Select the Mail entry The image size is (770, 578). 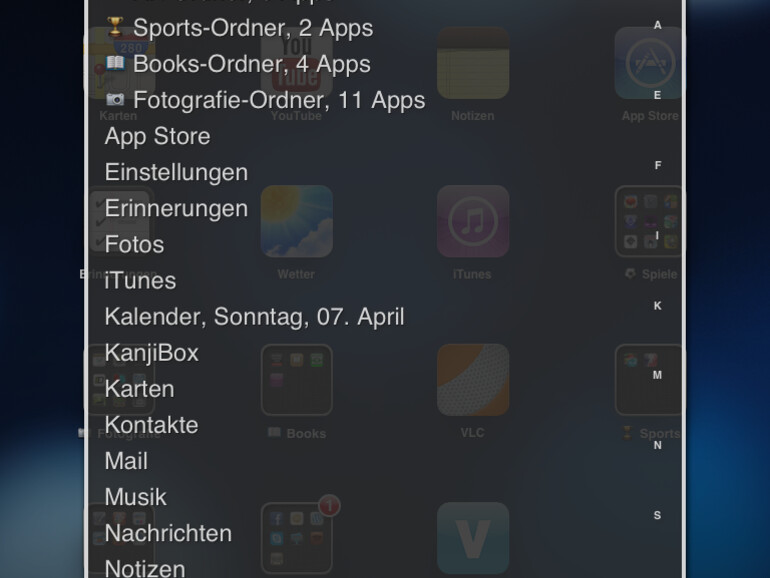126,461
